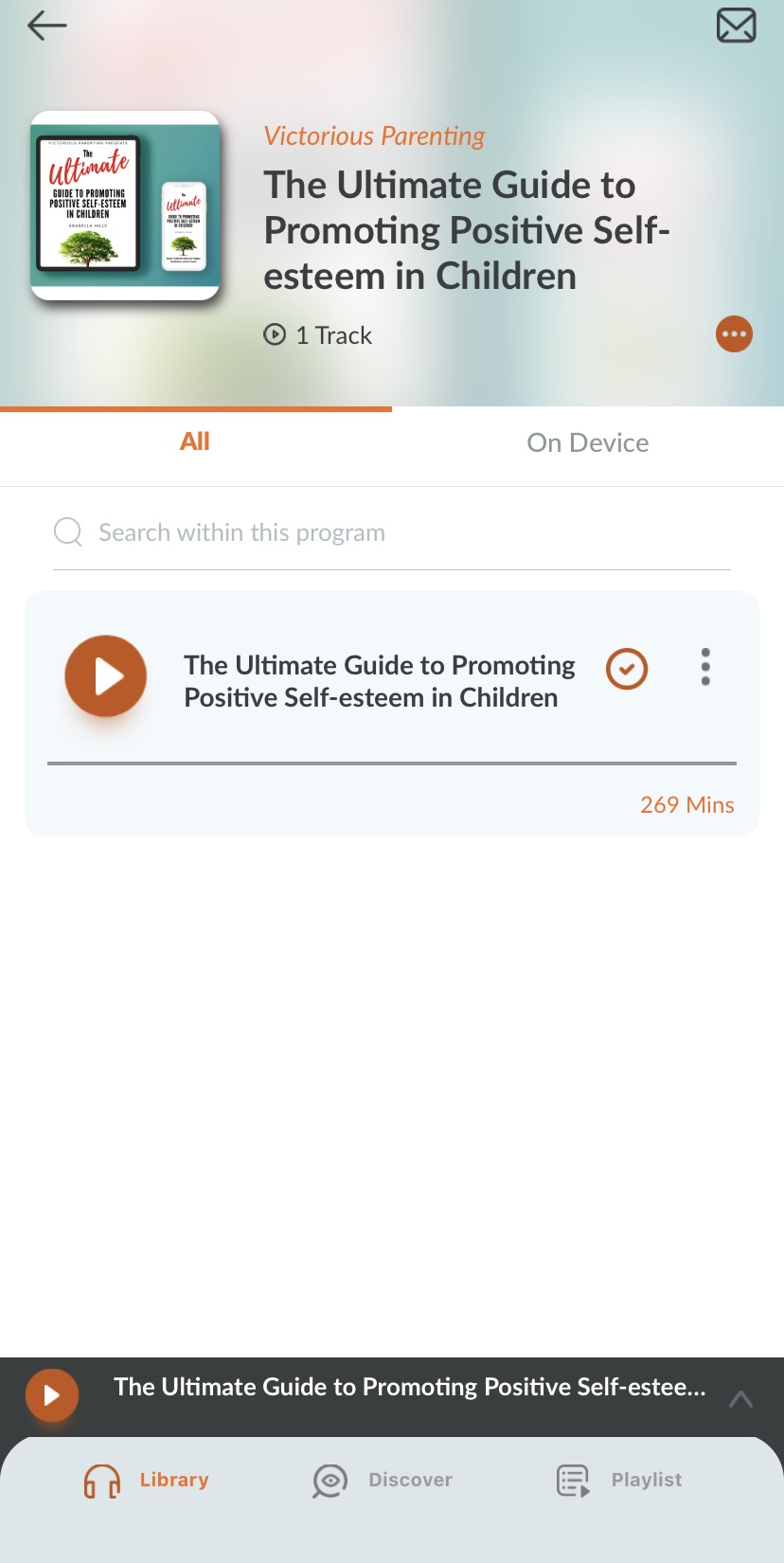Open the Playlist tab
The height and width of the screenshot is (1563, 784).
[619, 1481]
